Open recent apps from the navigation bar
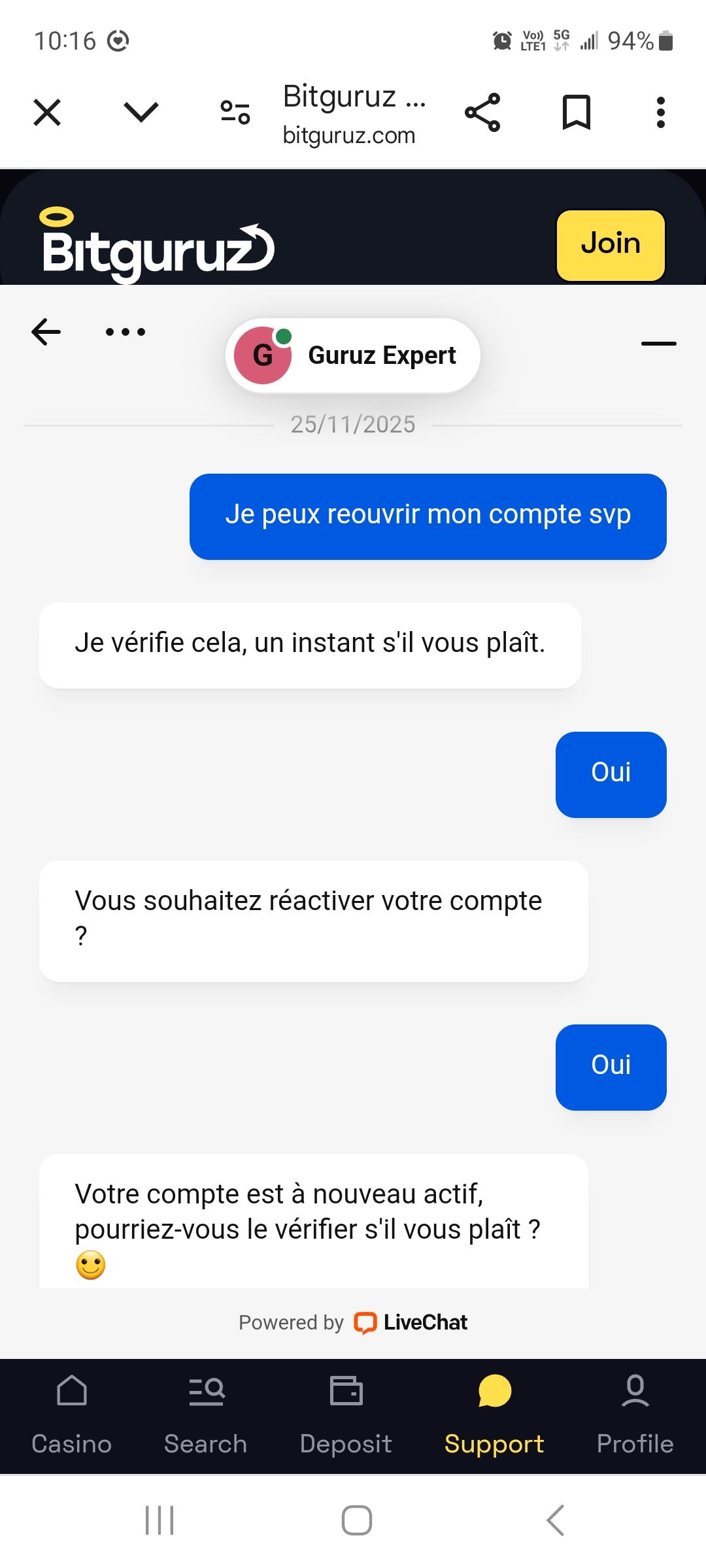 pyautogui.click(x=160, y=1520)
